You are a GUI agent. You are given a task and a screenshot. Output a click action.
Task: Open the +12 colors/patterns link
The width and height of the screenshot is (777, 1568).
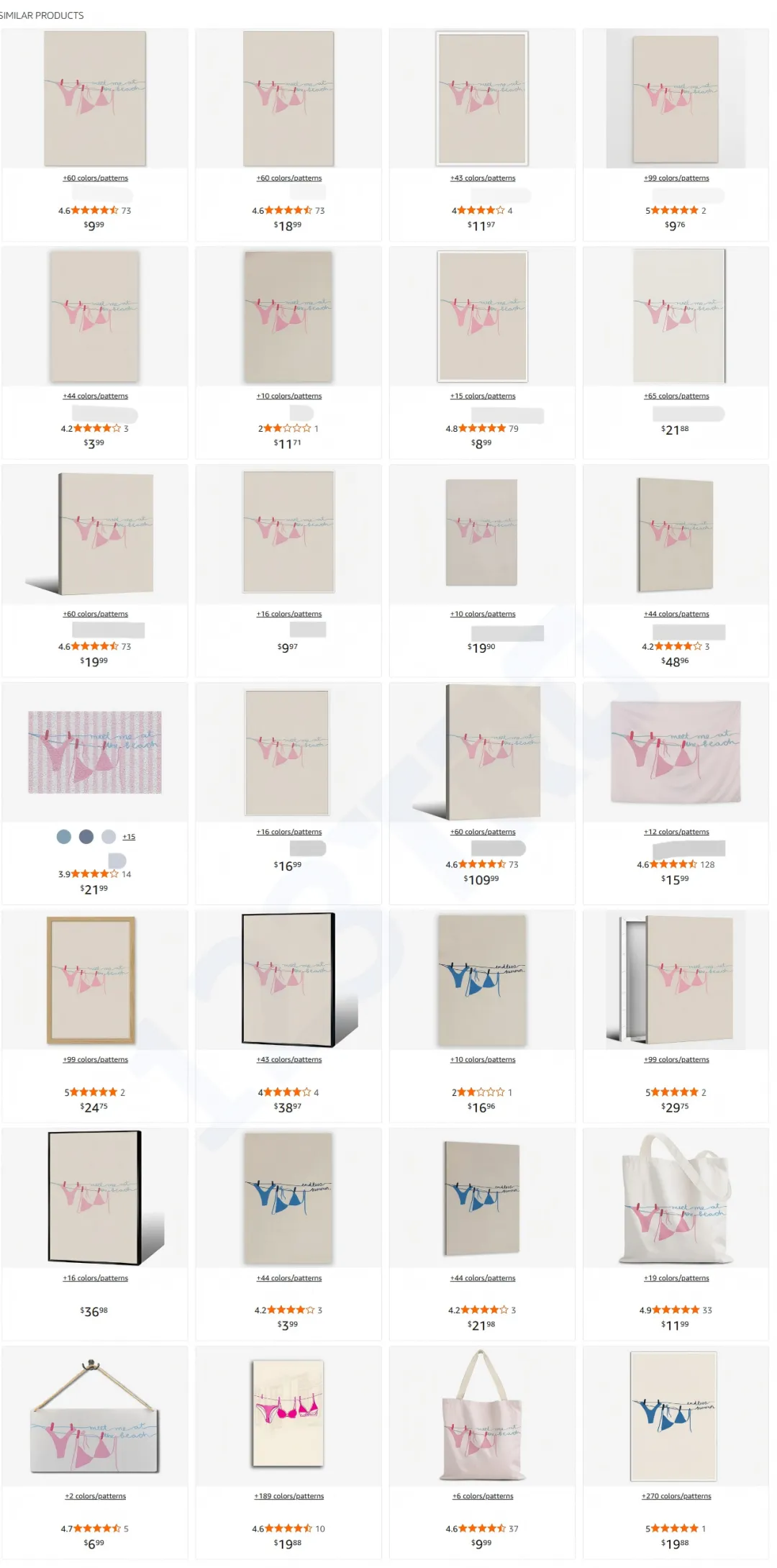click(676, 832)
